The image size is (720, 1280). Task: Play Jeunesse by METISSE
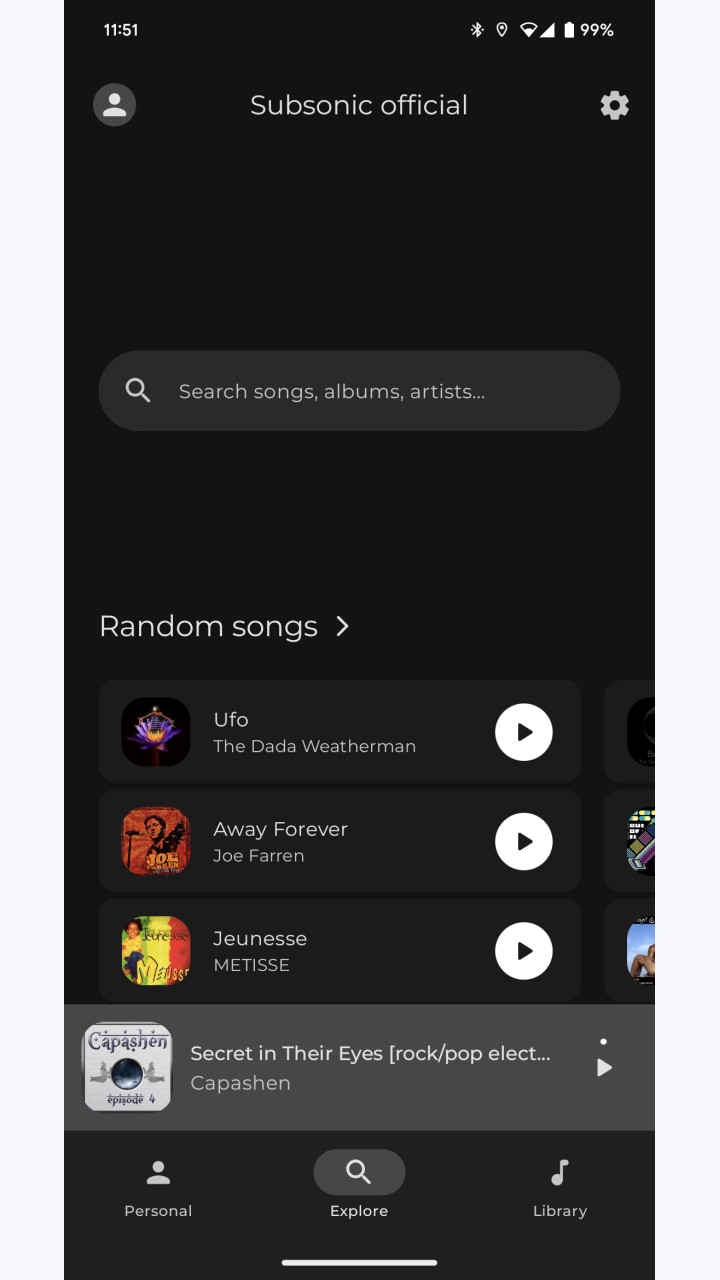[x=524, y=951]
